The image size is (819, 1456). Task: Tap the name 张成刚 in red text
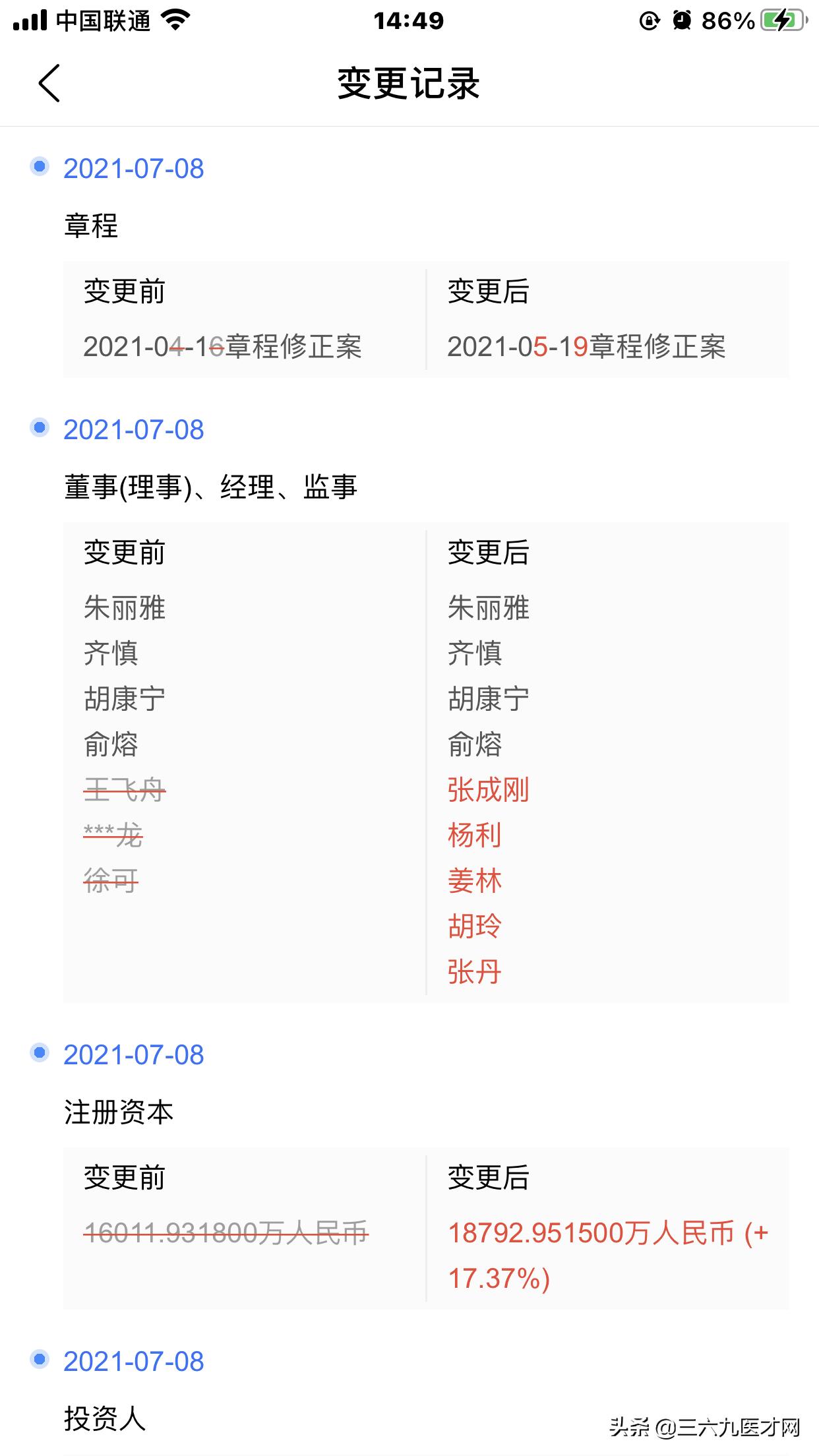pyautogui.click(x=489, y=790)
